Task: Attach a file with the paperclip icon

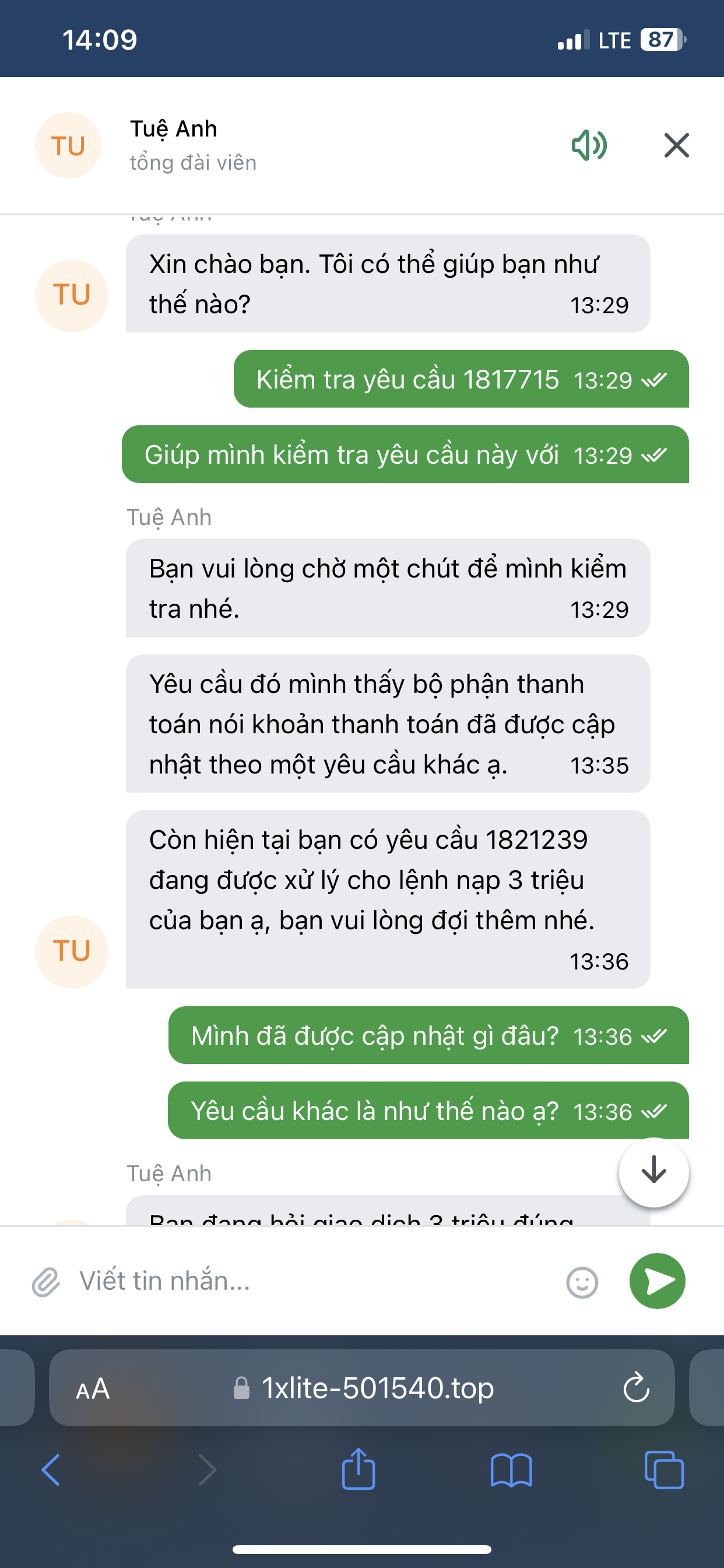Action: [x=46, y=1282]
